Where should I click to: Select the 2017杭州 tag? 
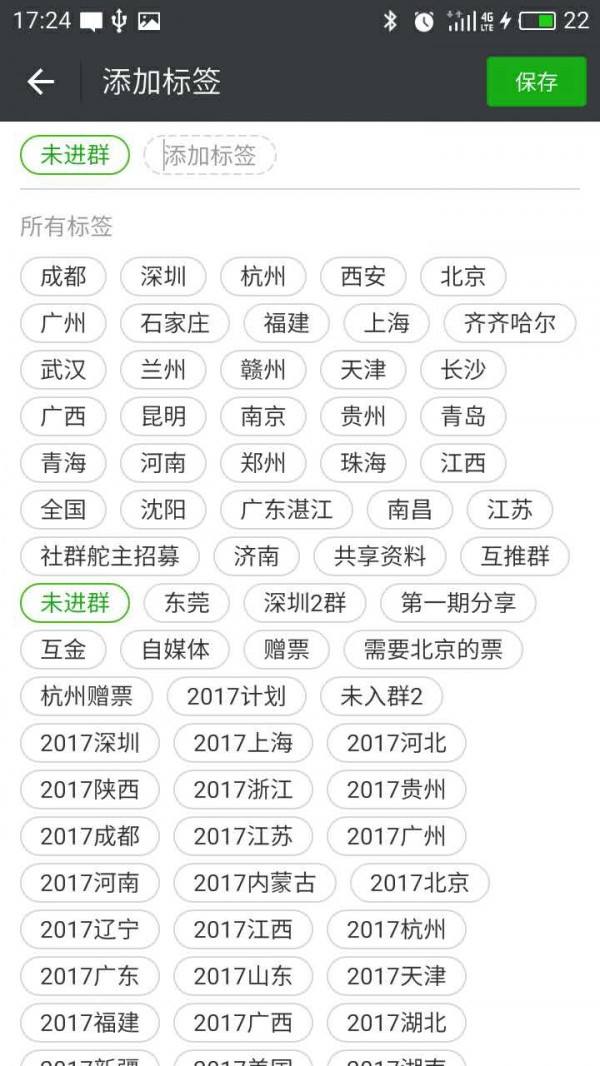(396, 930)
